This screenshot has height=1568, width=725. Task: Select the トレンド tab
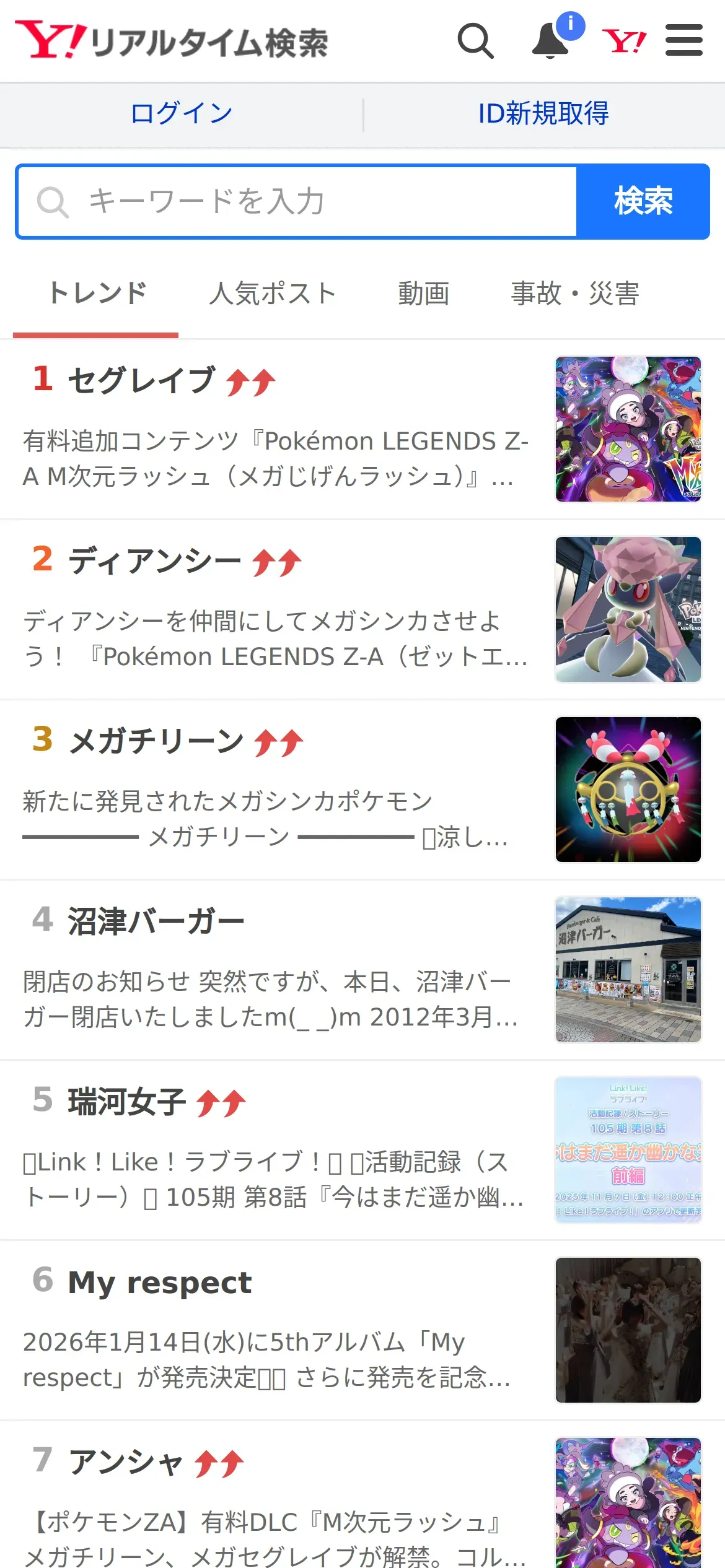(97, 294)
